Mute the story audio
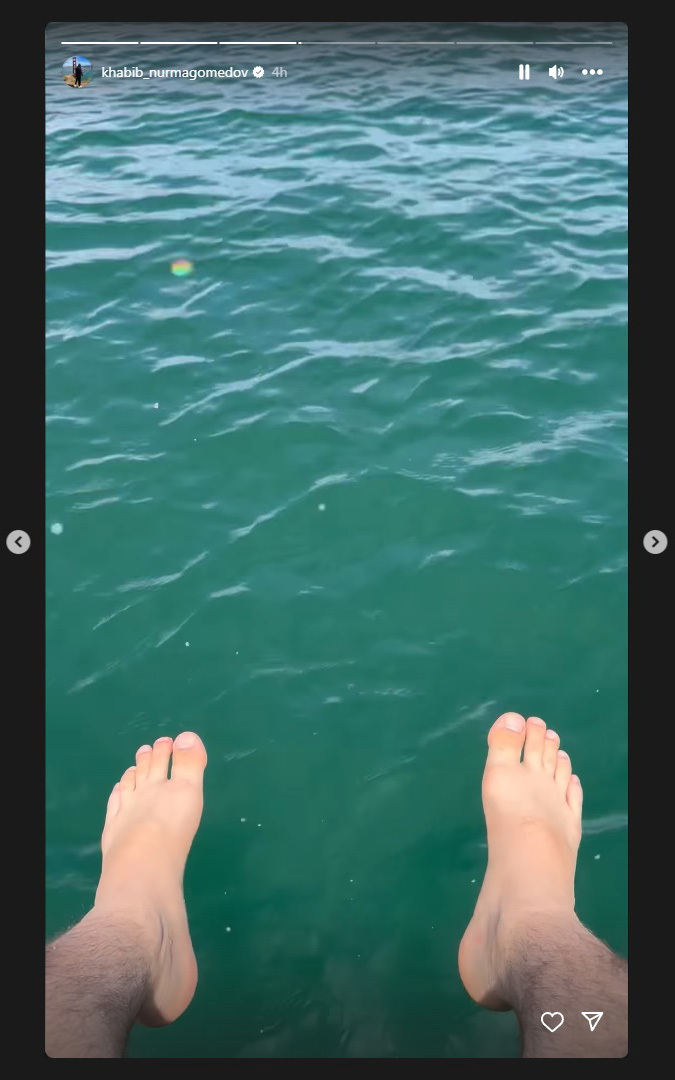This screenshot has height=1080, width=675. point(556,72)
